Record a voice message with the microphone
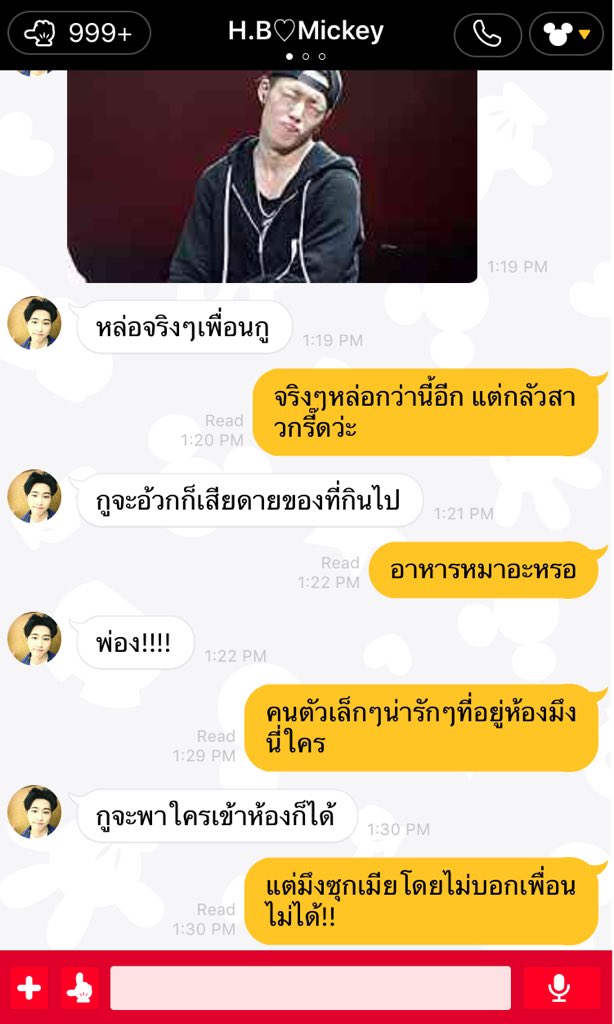 click(559, 988)
